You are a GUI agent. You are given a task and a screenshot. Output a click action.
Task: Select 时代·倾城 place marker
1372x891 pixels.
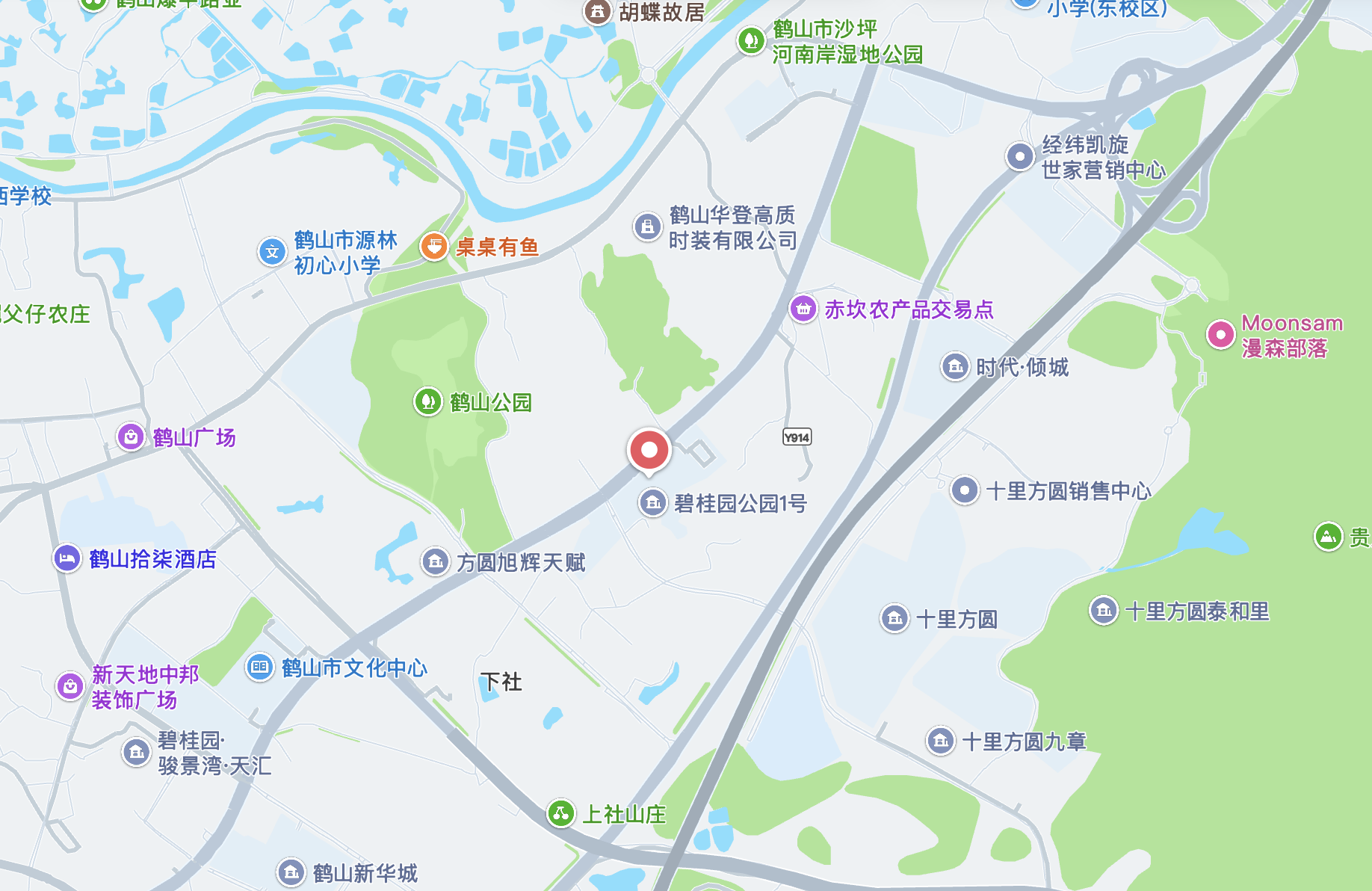tap(955, 366)
